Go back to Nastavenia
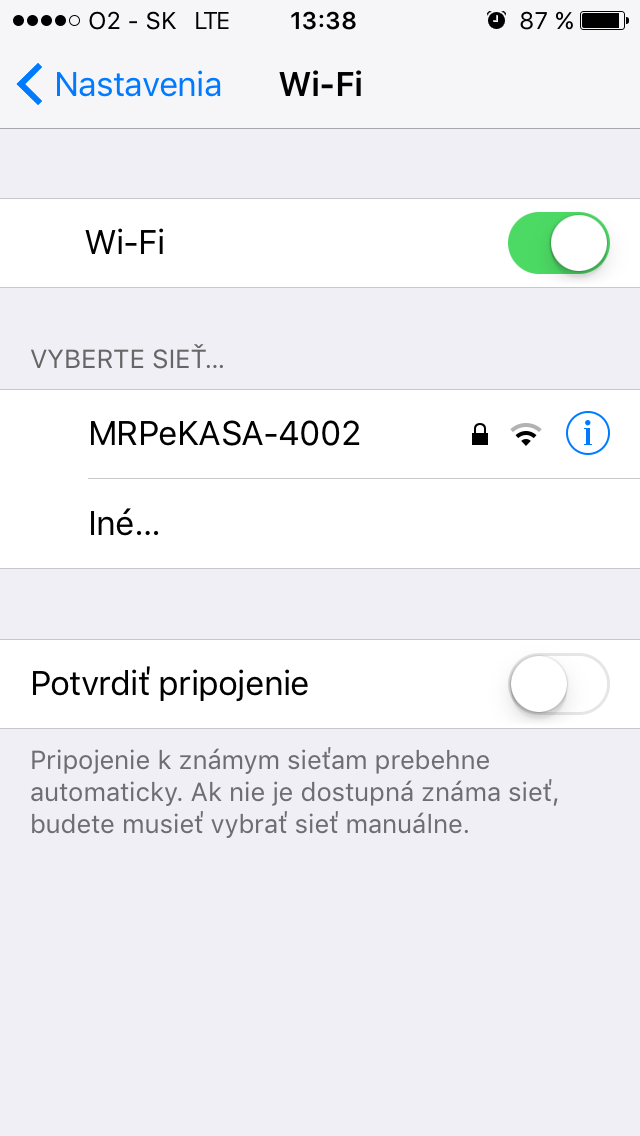640x1136 pixels. pos(120,85)
